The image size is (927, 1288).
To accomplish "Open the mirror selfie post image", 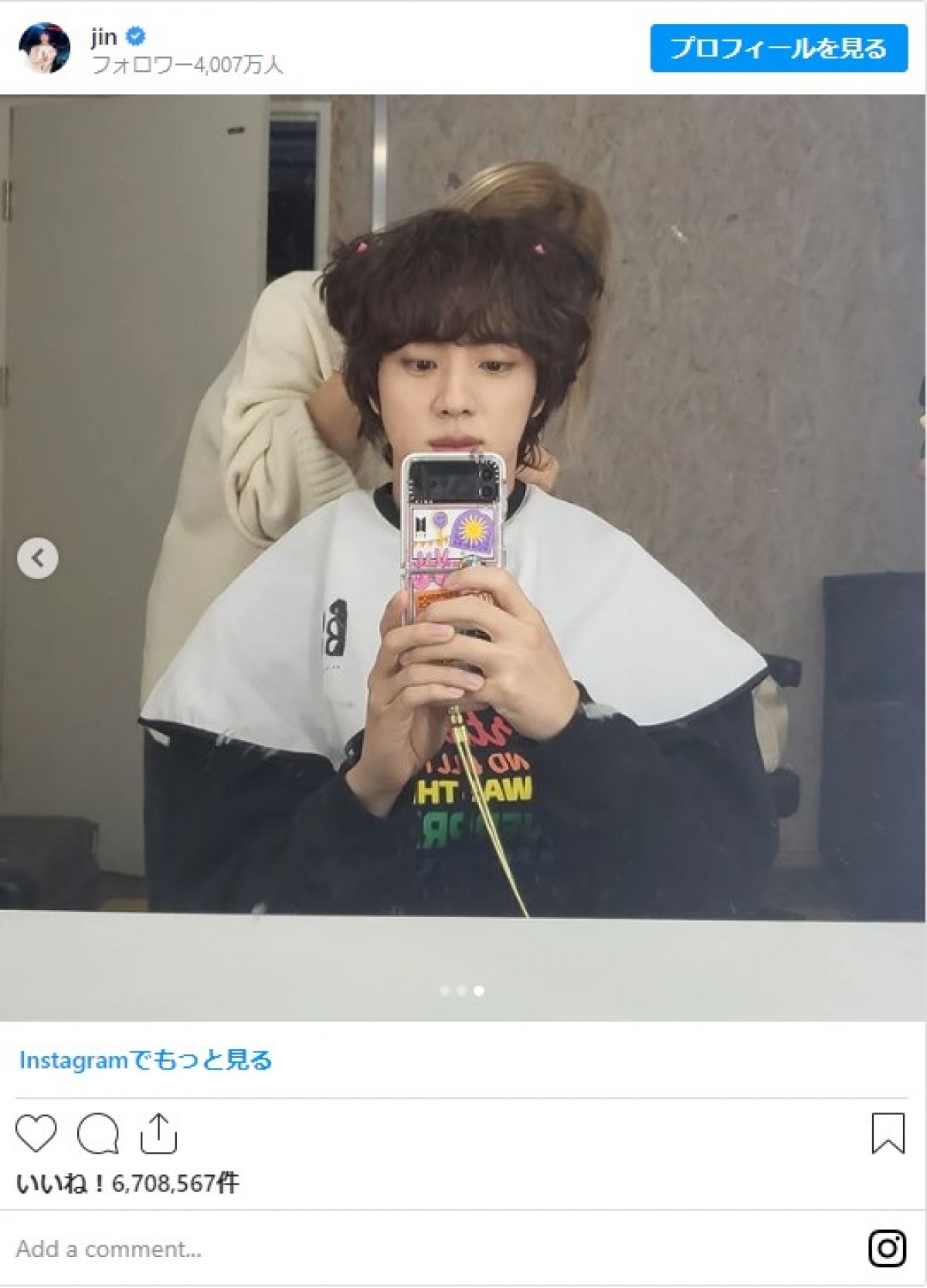I will 462,556.
